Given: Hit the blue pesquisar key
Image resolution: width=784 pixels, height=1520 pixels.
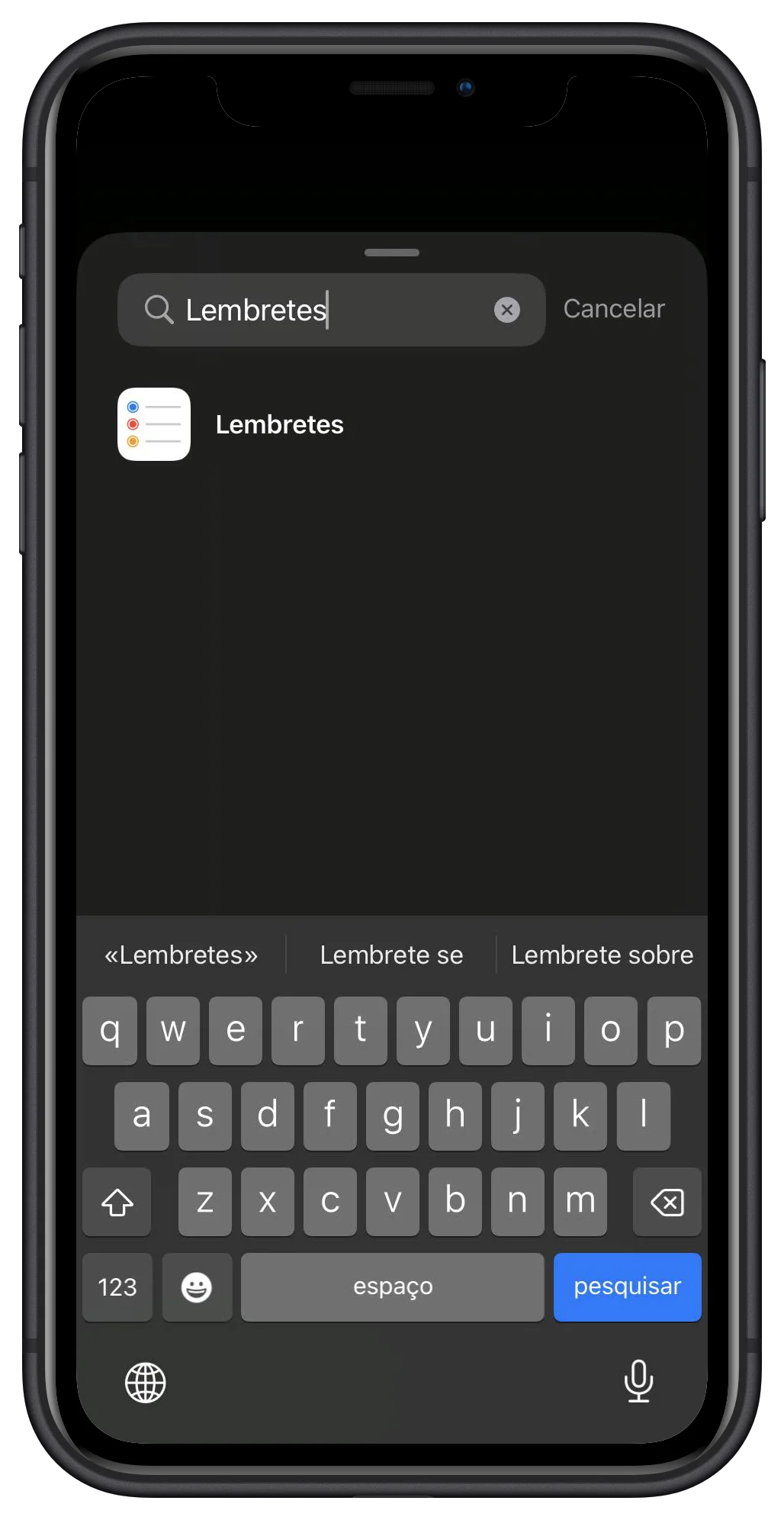Looking at the screenshot, I should pyautogui.click(x=627, y=1287).
